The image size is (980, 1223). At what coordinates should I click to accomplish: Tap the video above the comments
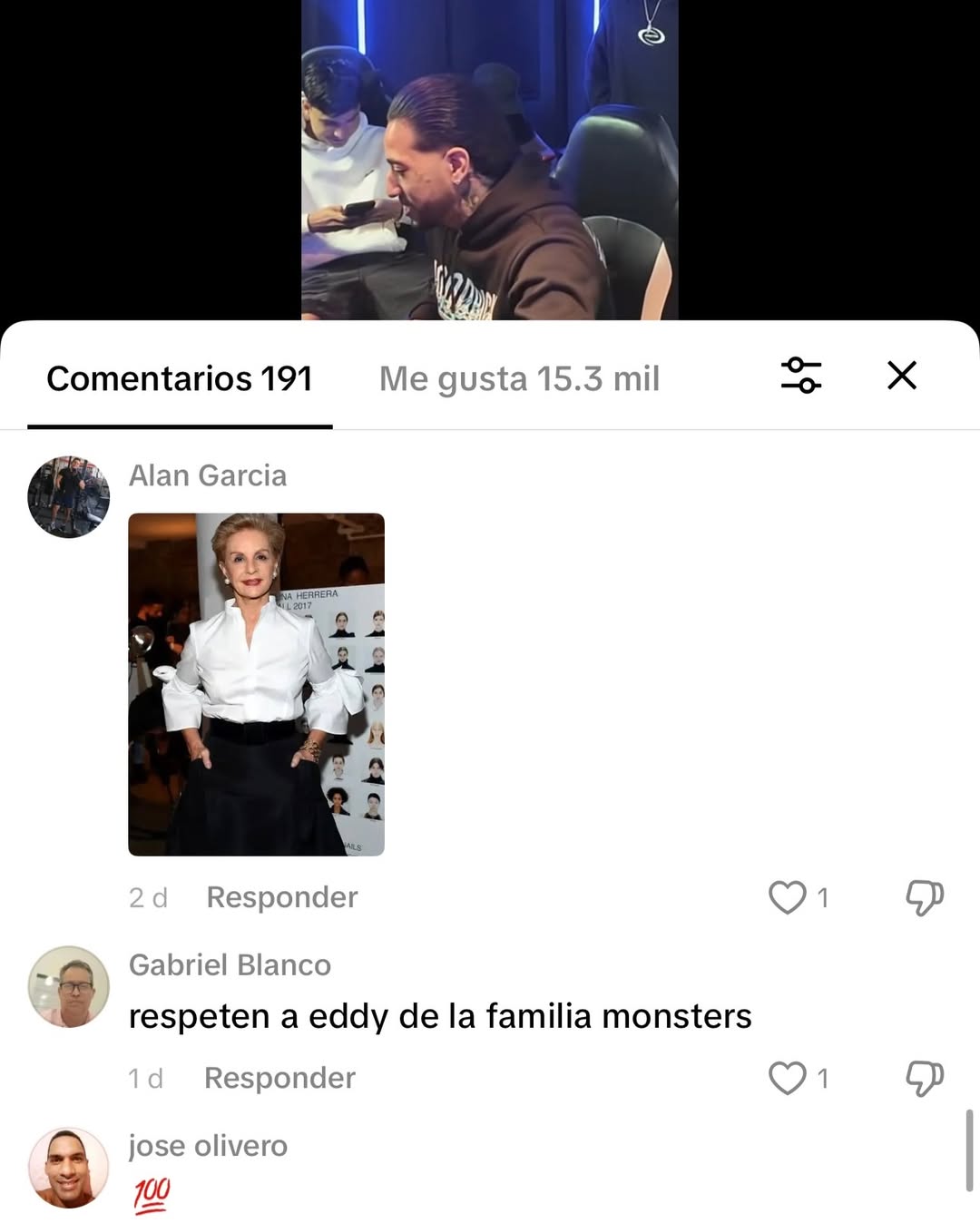pos(490,160)
